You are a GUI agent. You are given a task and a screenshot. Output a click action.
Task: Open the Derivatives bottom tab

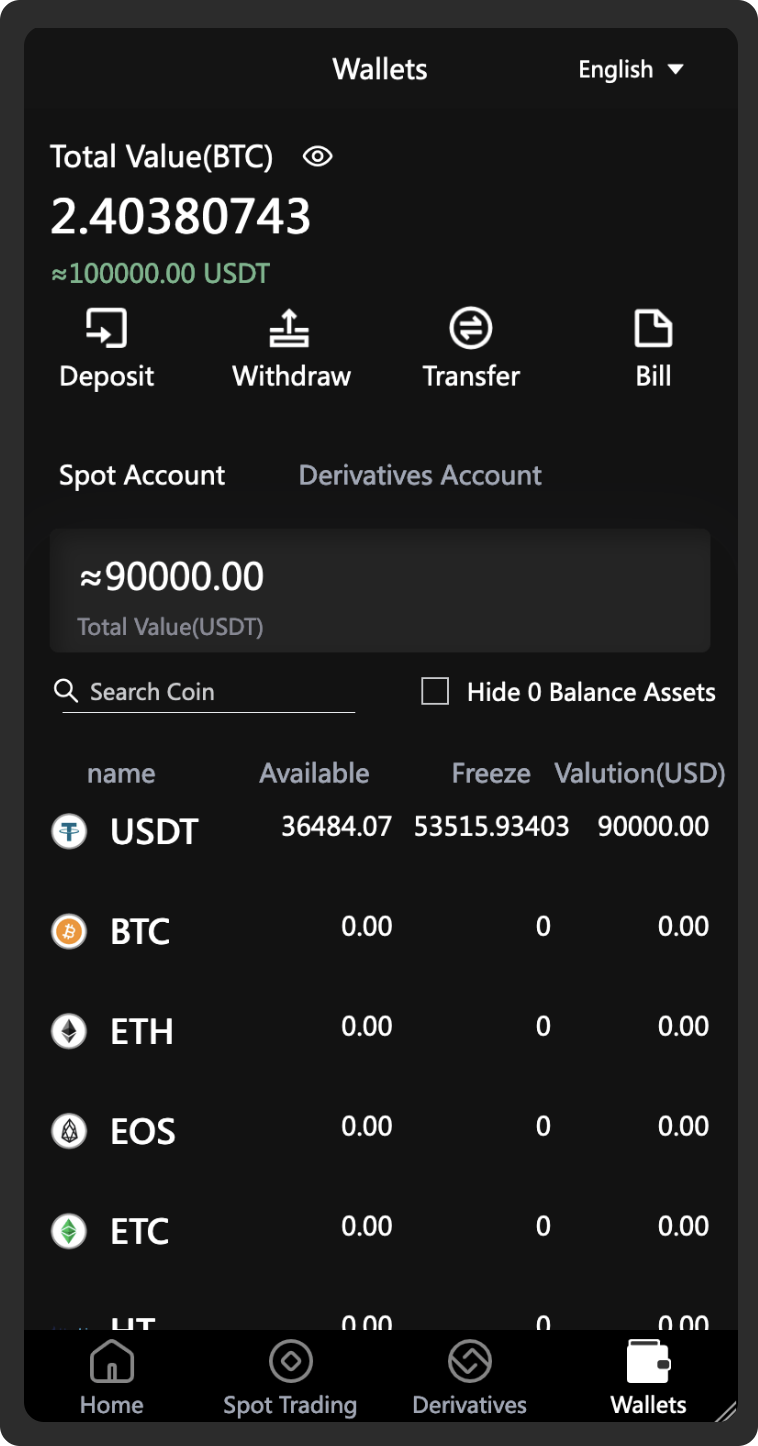tap(470, 1378)
